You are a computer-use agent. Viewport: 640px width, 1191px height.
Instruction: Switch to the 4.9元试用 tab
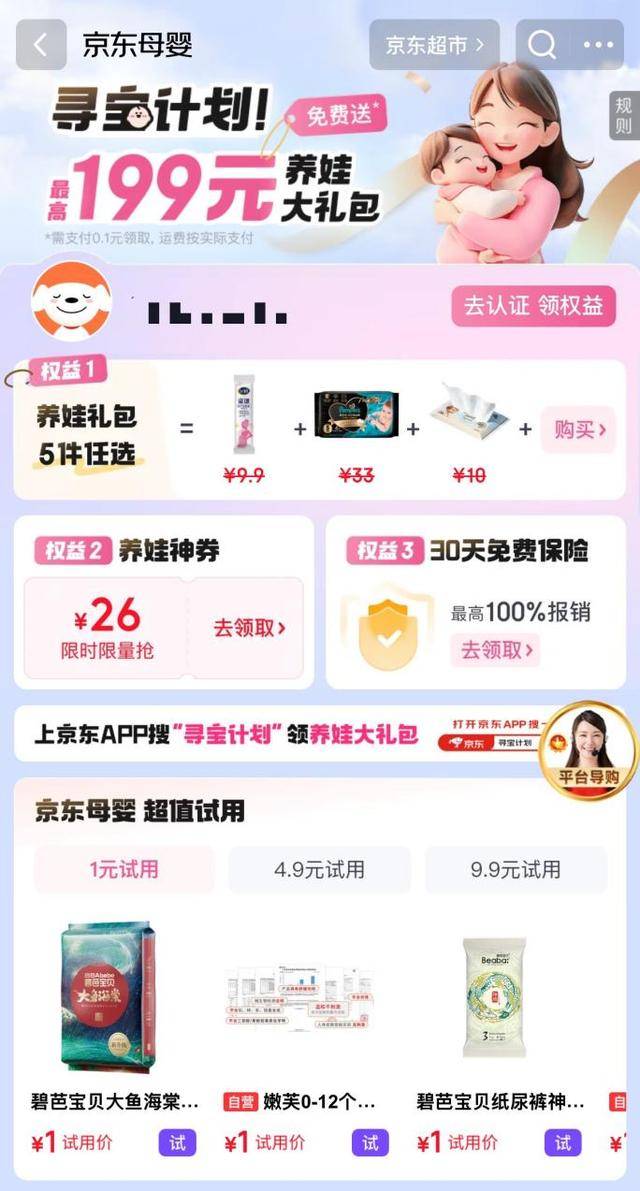(320, 870)
